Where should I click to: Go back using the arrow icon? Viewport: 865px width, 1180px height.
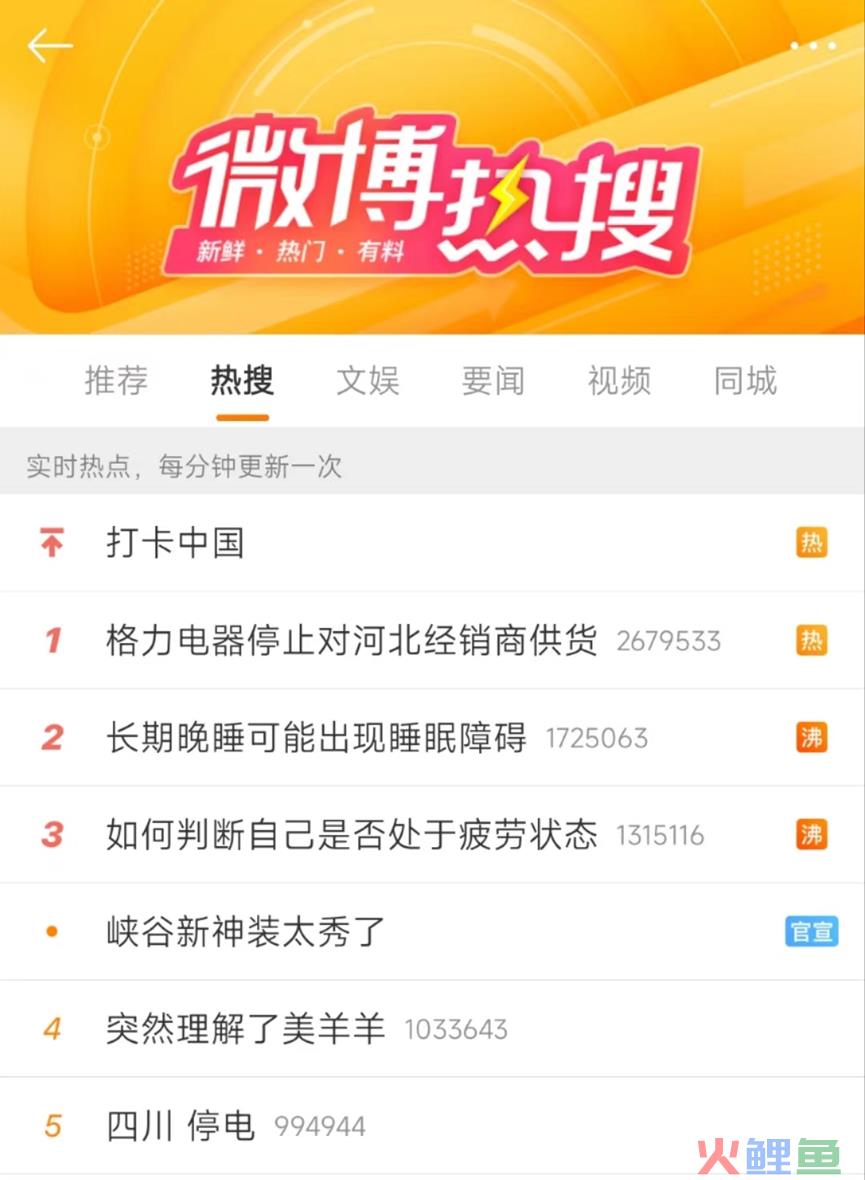click(49, 46)
